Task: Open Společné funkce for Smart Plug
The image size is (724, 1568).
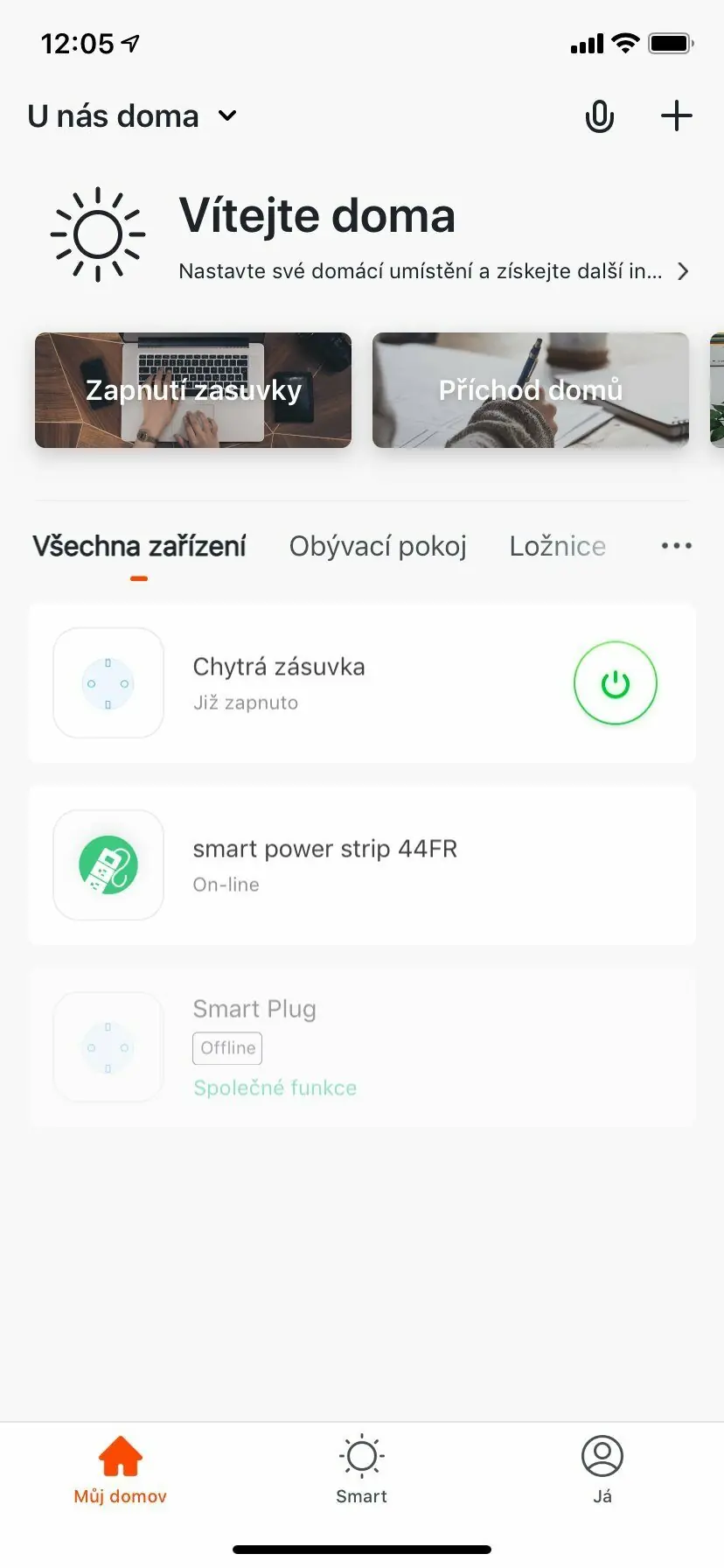Action: coord(275,1087)
